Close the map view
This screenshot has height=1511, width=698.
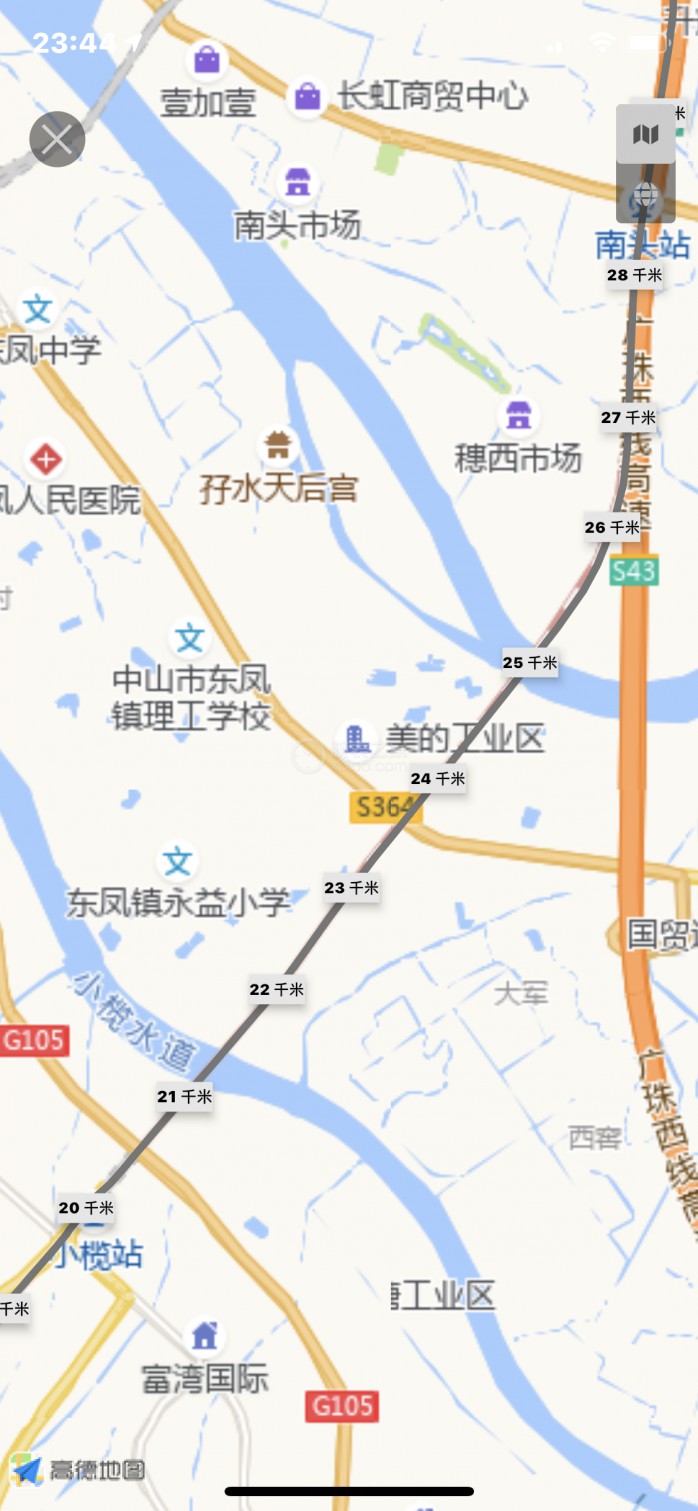point(57,139)
